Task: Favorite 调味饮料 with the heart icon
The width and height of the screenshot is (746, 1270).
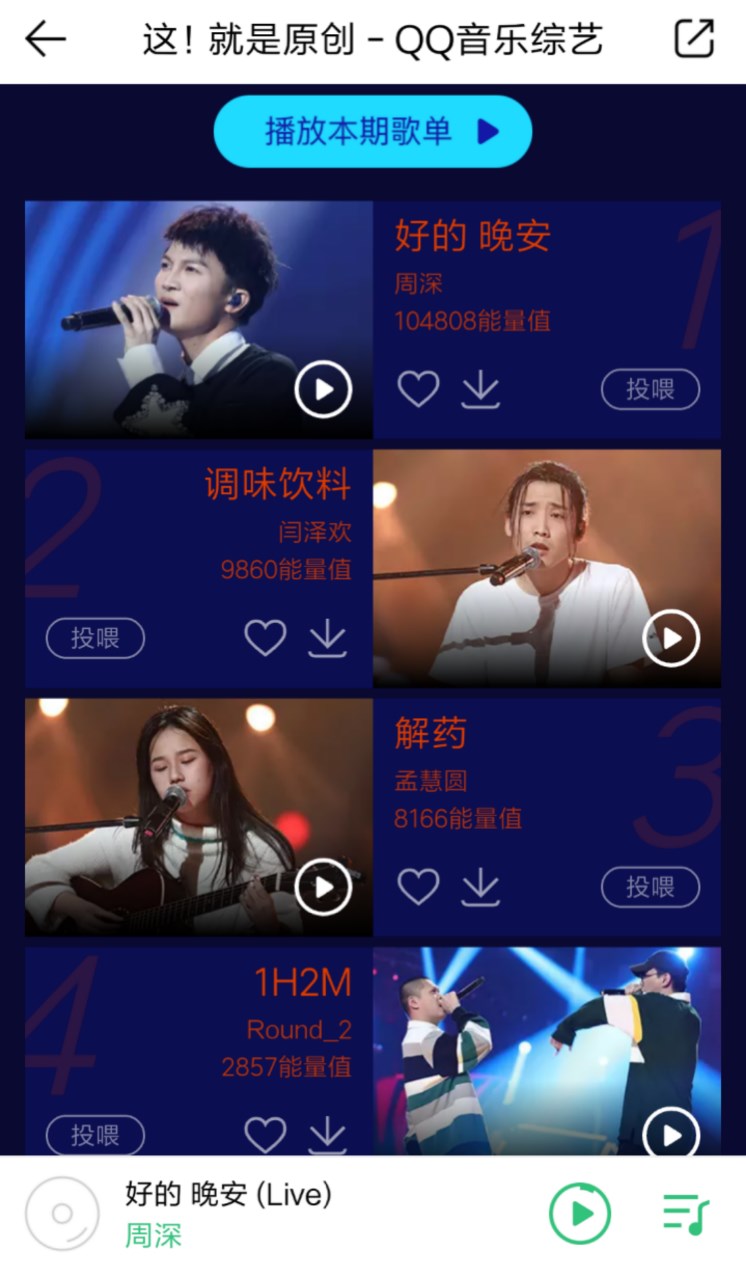Action: 265,636
